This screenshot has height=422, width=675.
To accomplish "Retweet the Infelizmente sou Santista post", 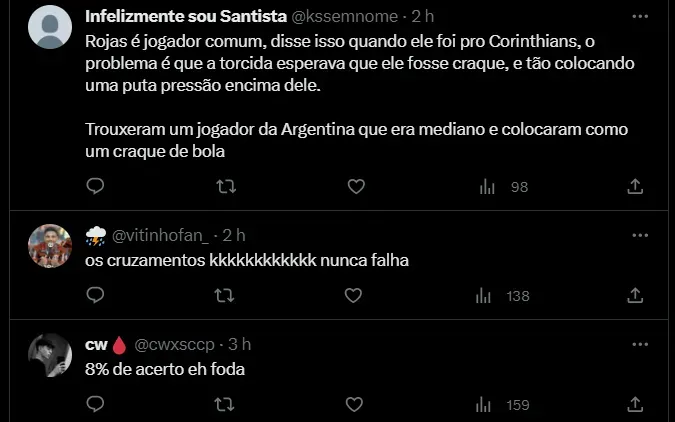I will pyautogui.click(x=226, y=186).
